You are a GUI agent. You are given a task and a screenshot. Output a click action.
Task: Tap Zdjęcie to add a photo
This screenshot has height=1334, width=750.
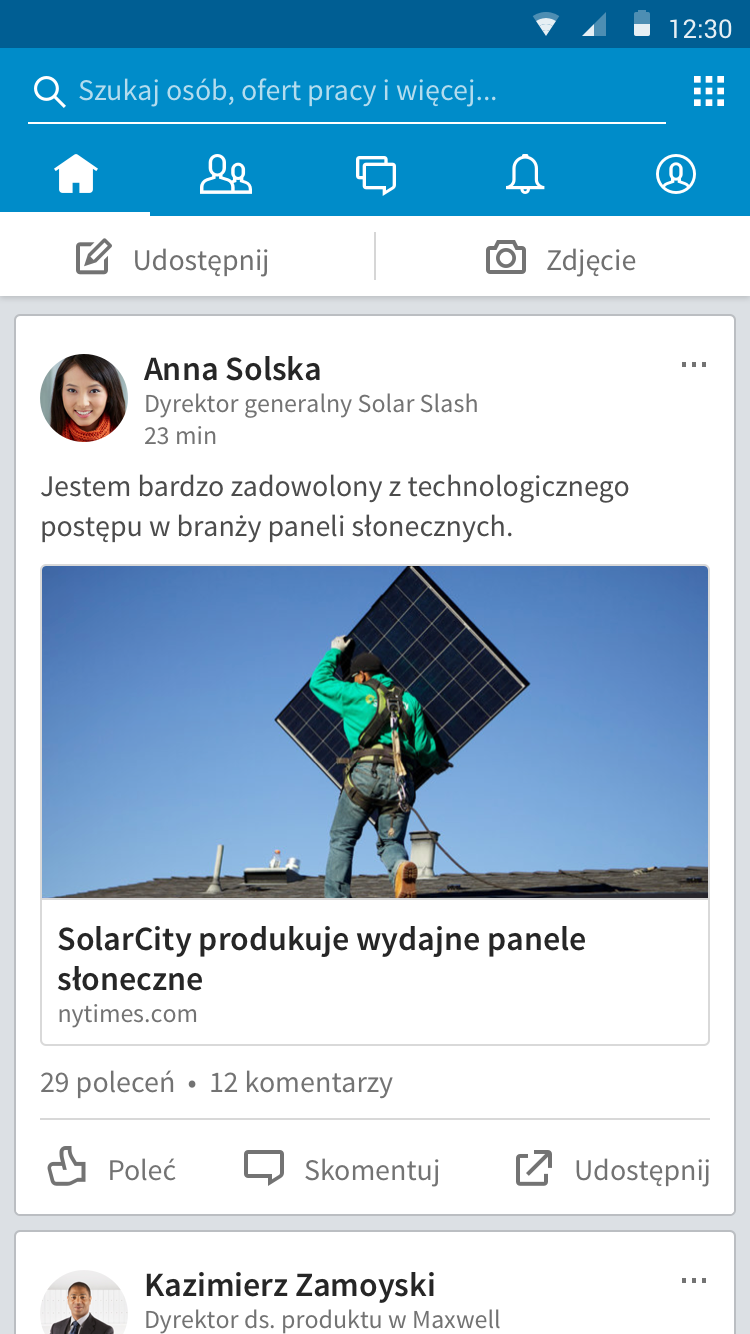(561, 260)
